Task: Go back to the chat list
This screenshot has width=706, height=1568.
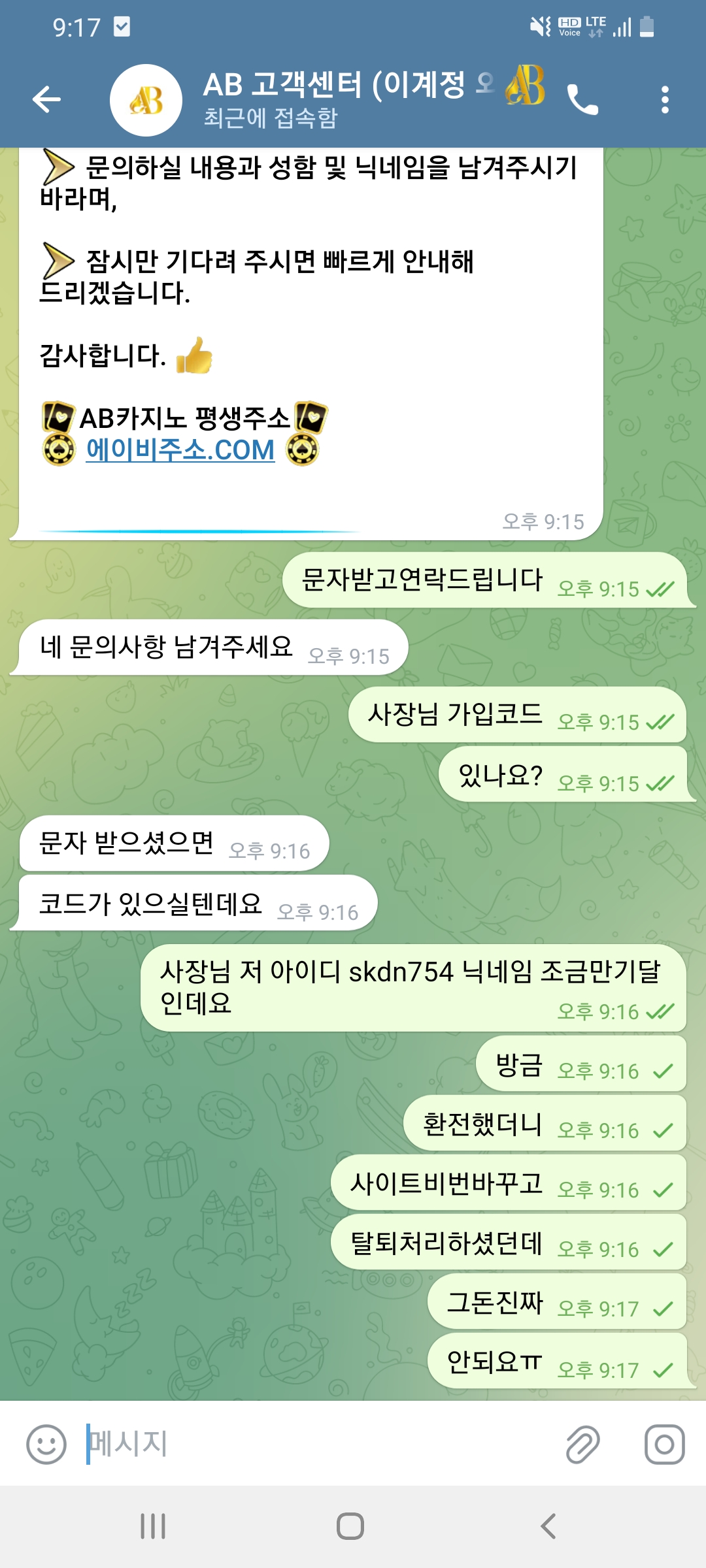Action: coord(46,100)
